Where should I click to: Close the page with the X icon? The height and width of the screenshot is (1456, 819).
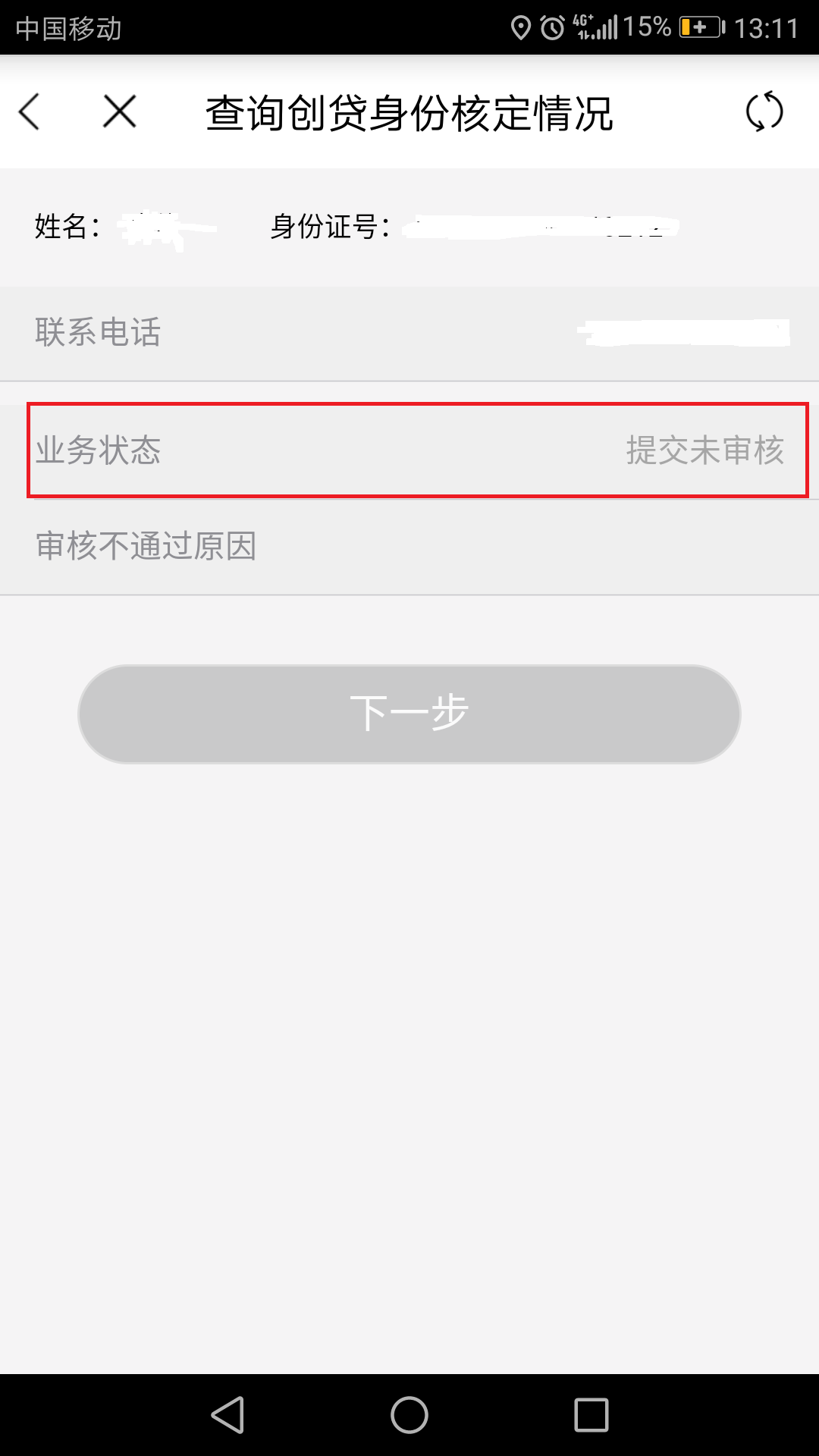(119, 112)
